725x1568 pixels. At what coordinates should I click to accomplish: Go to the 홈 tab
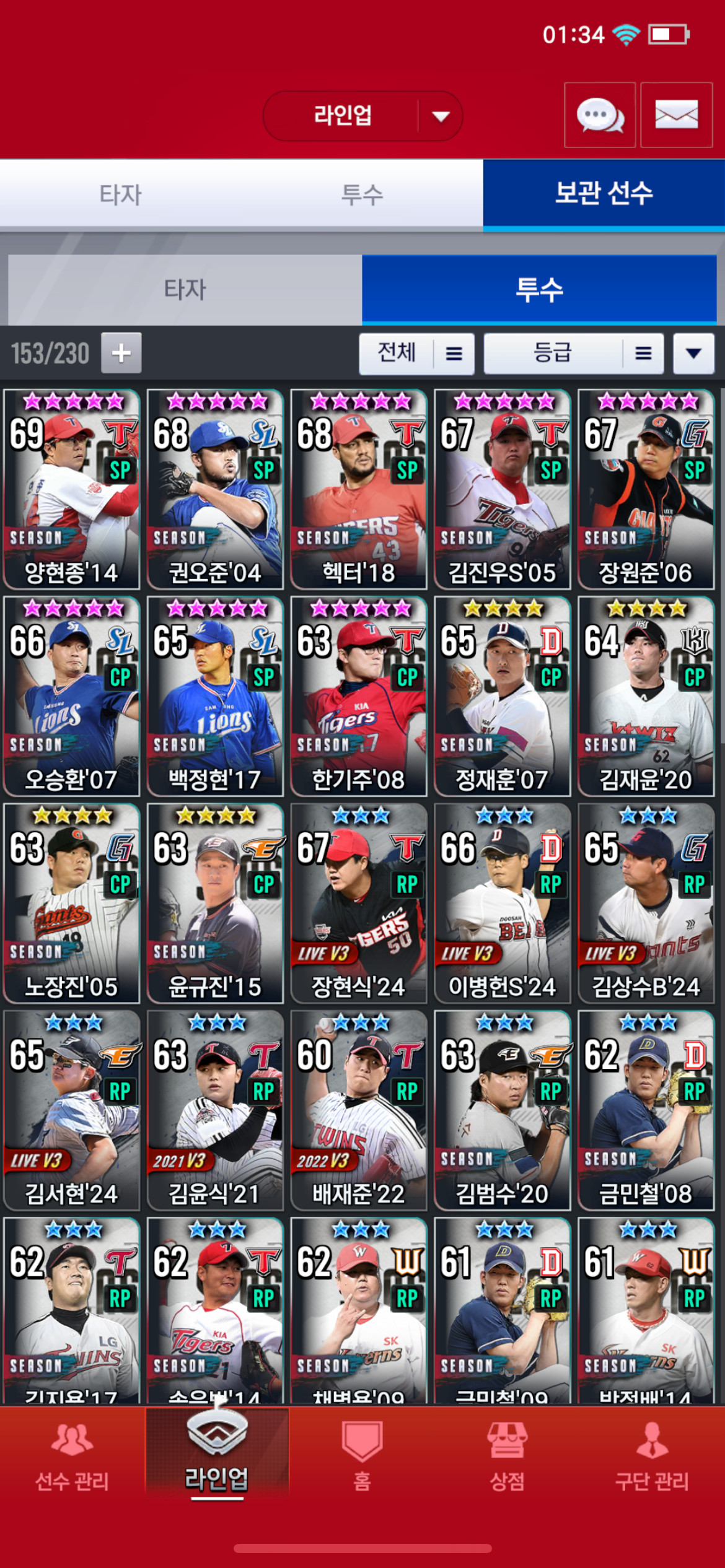pyautogui.click(x=362, y=1457)
